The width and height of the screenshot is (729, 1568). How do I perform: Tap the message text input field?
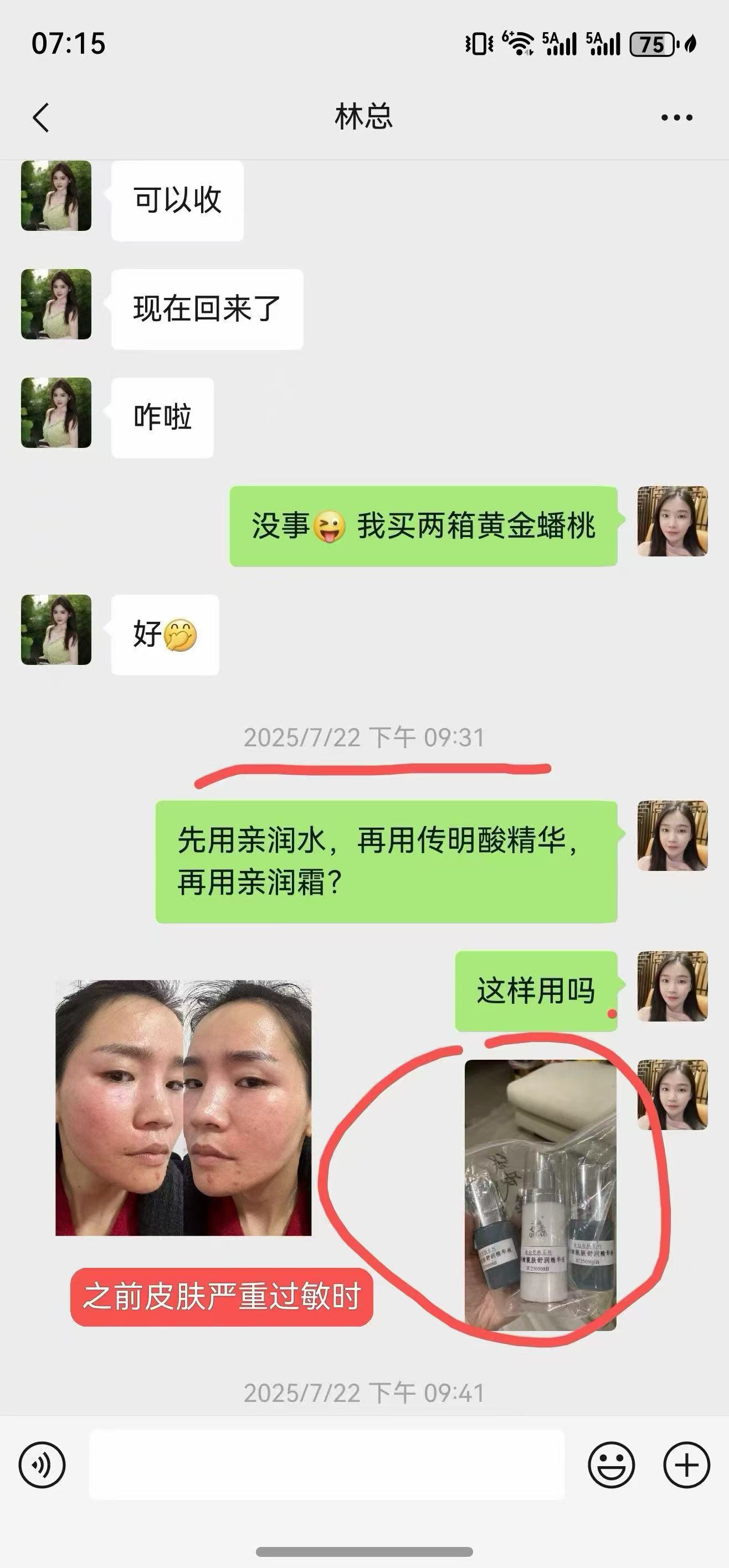326,1464
